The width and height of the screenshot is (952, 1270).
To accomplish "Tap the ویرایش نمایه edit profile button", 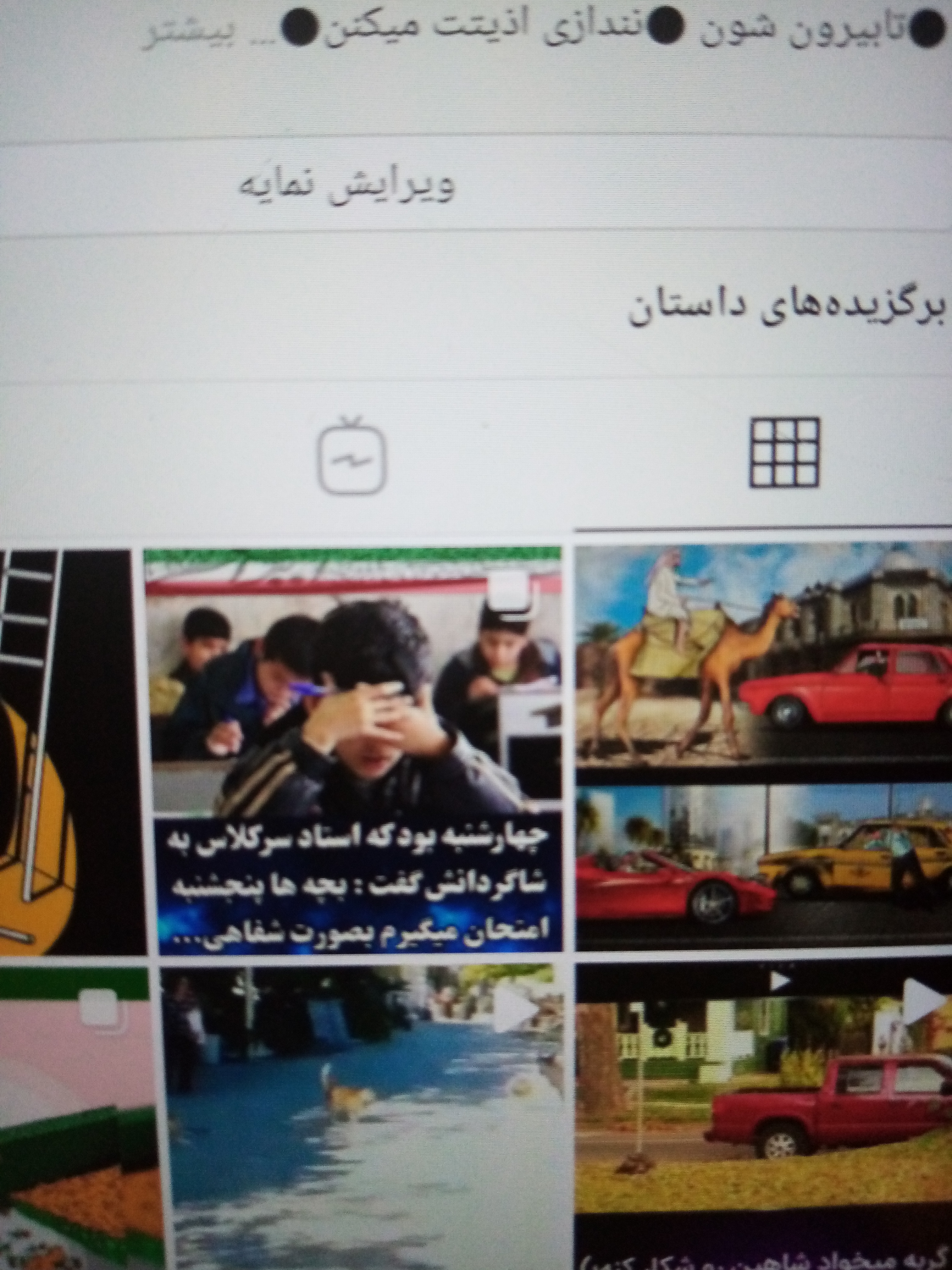I will pos(347,187).
